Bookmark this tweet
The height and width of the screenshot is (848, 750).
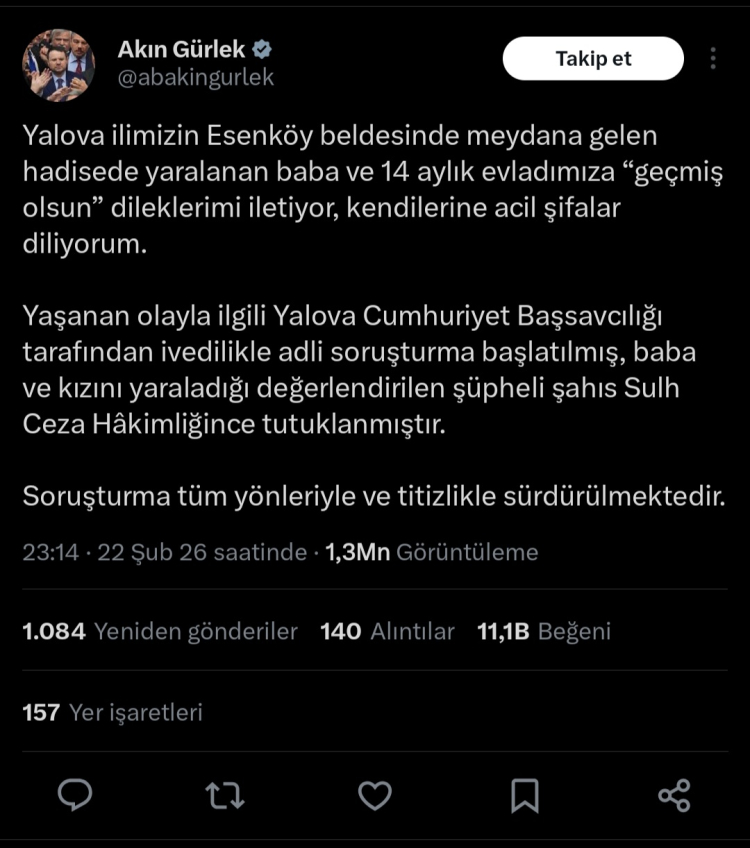click(525, 795)
